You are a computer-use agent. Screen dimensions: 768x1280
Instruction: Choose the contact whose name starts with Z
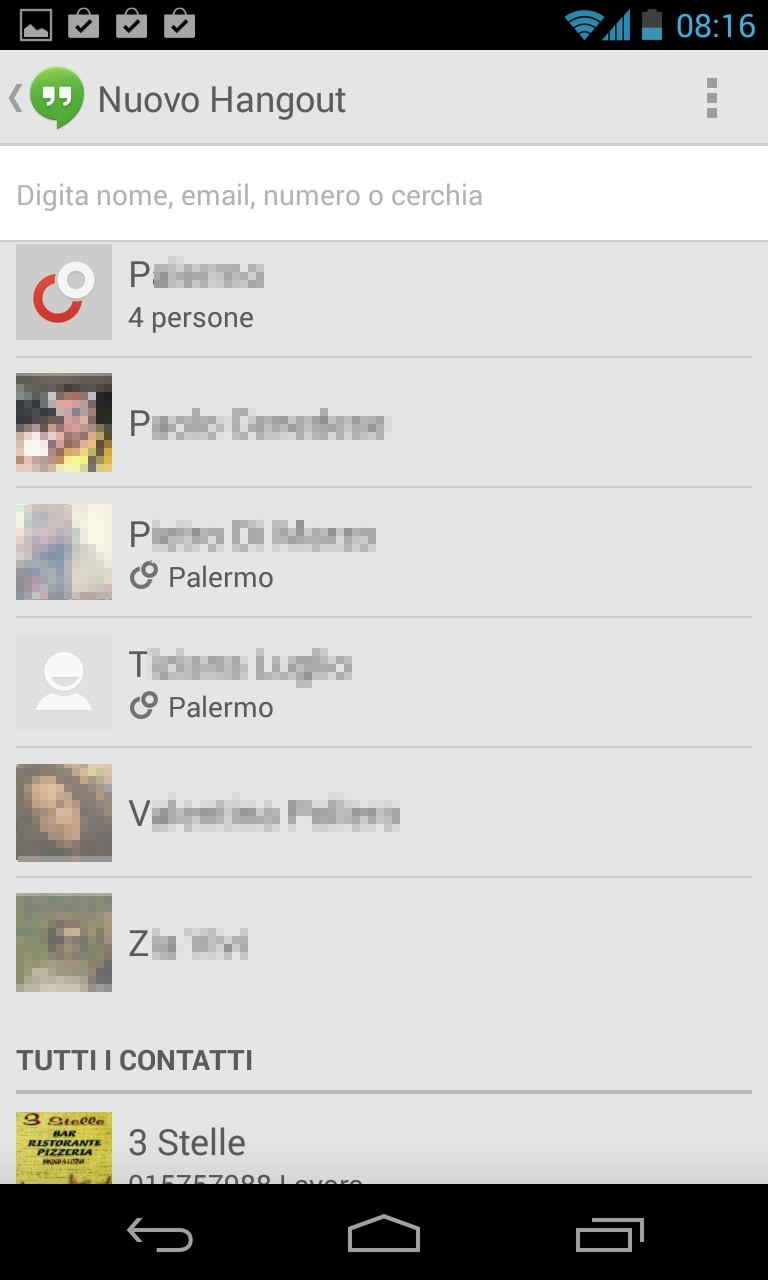[x=384, y=943]
